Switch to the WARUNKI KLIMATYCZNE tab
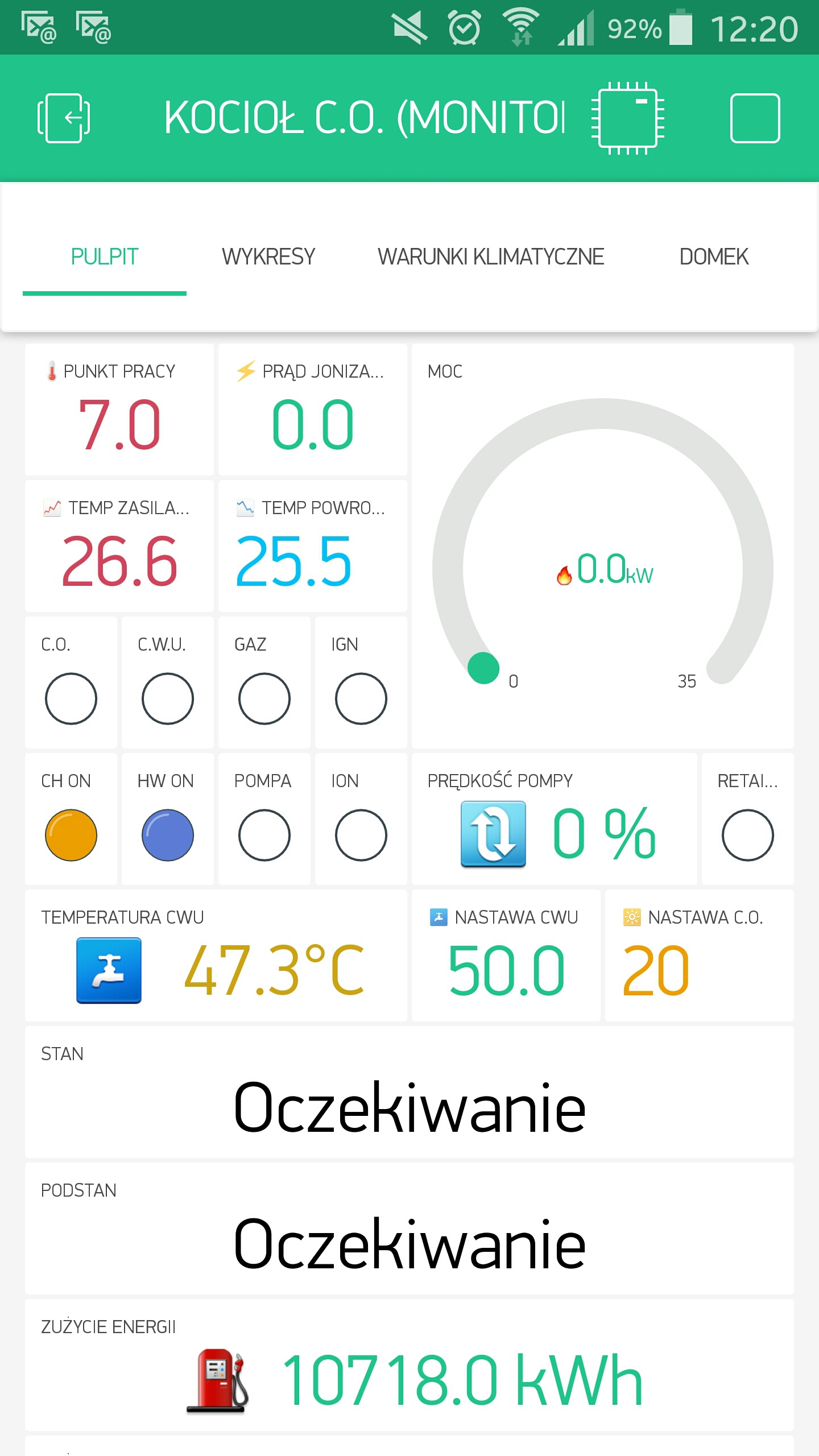Image resolution: width=819 pixels, height=1456 pixels. (491, 257)
